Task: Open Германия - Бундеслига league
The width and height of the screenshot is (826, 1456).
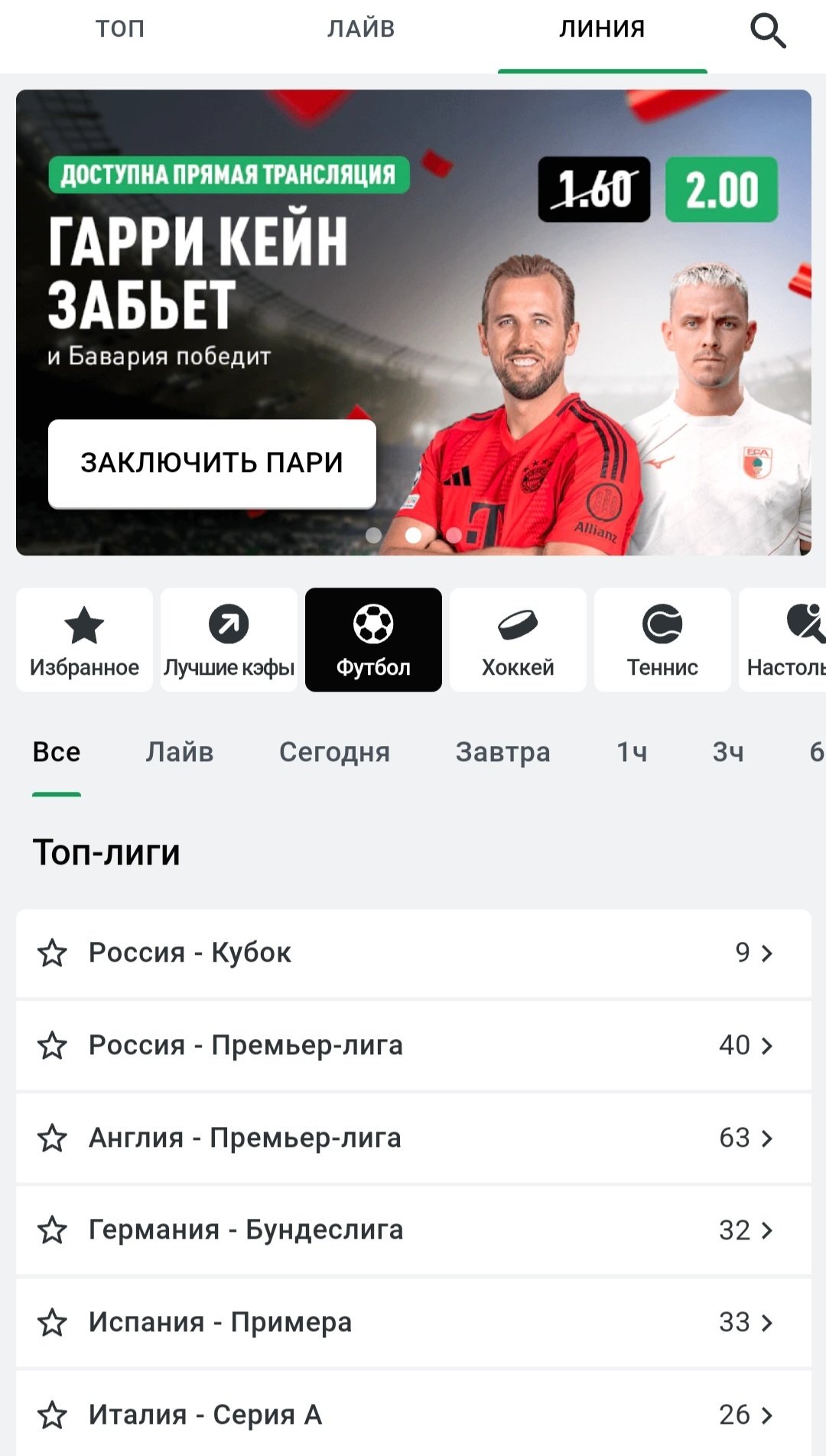Action: (413, 1230)
